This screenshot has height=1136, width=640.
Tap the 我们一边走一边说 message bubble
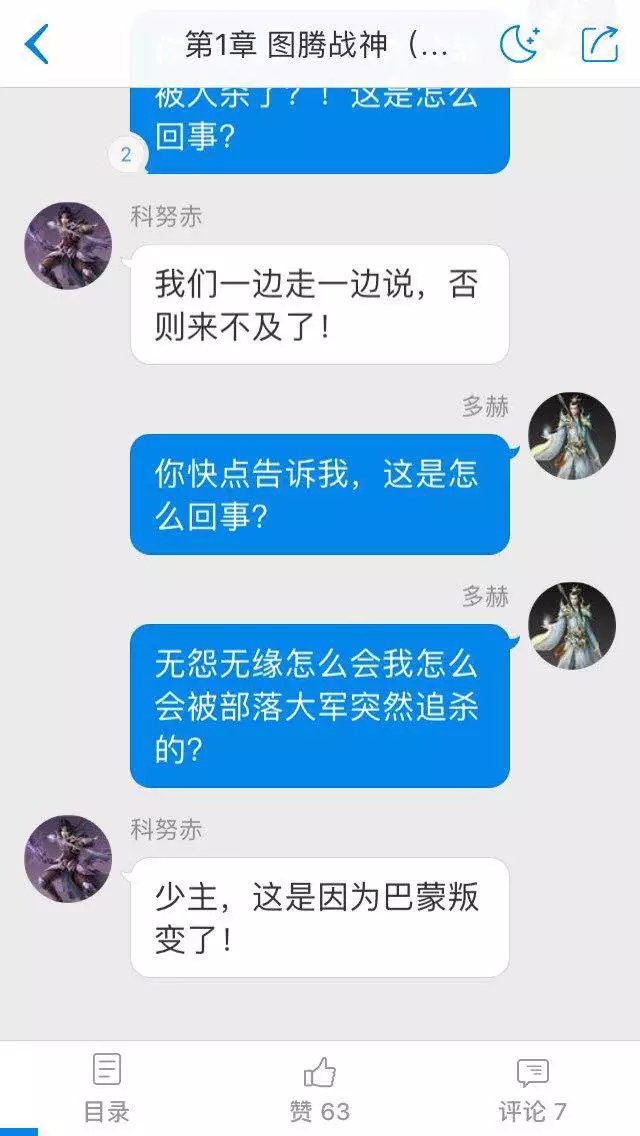(x=319, y=305)
